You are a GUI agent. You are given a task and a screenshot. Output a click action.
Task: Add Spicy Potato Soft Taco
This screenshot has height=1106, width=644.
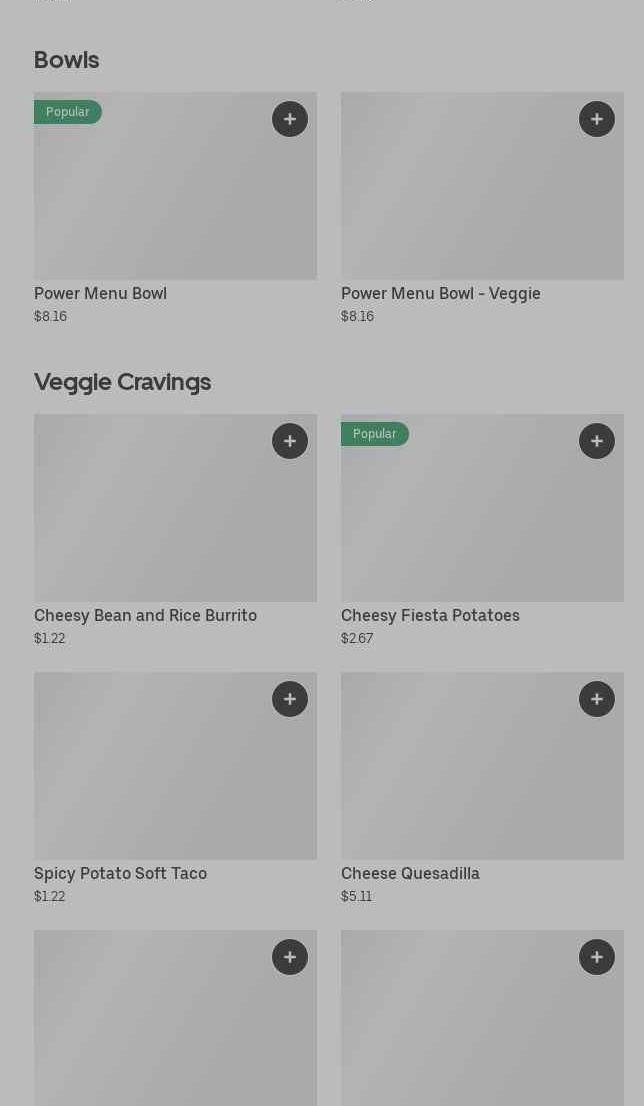coord(290,699)
